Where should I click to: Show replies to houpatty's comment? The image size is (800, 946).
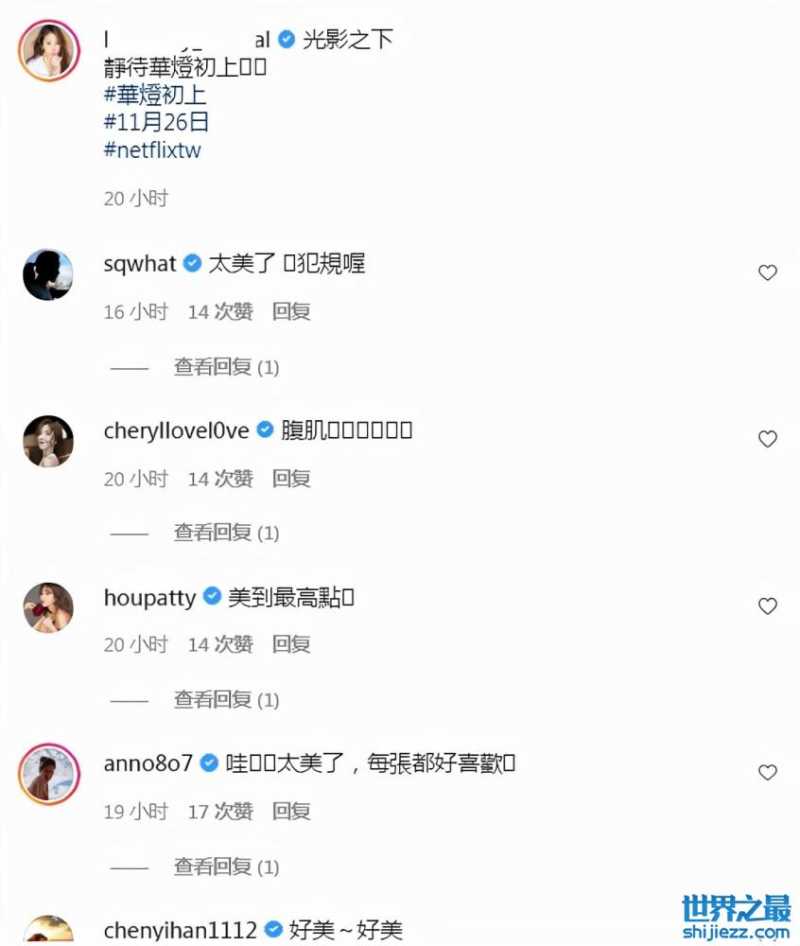[226, 700]
